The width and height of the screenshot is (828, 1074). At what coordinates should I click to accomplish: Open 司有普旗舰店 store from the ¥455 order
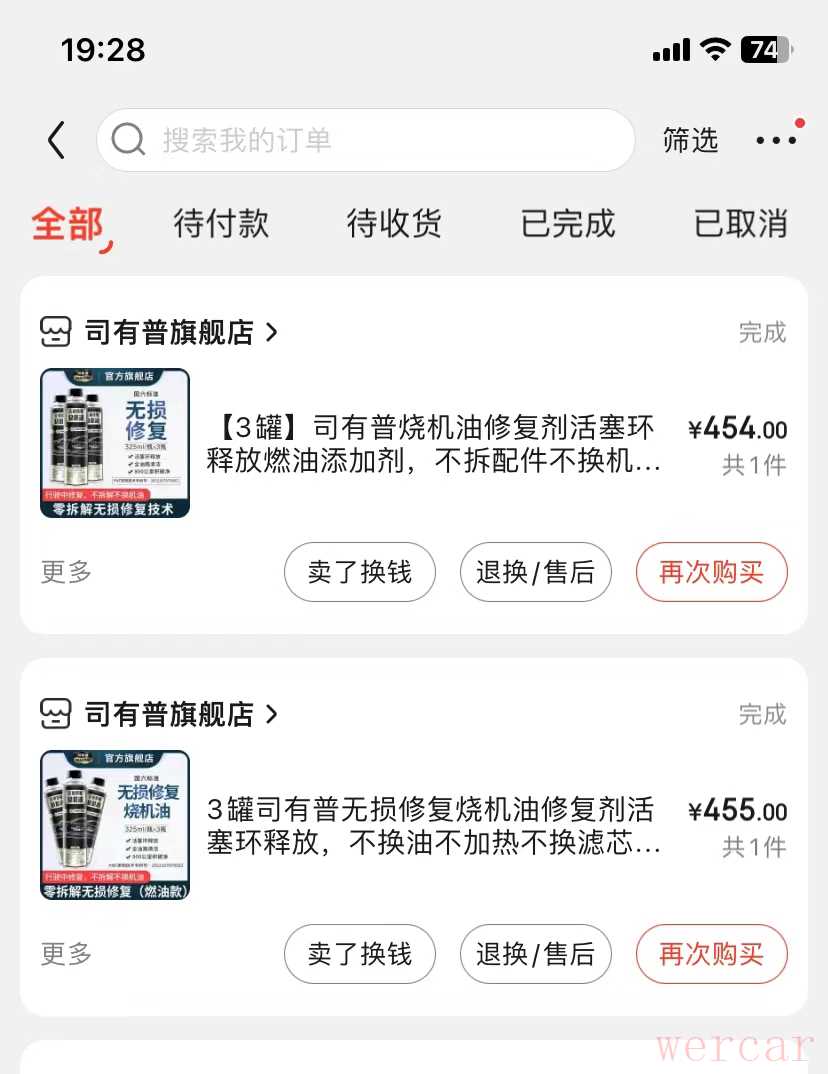(x=160, y=714)
